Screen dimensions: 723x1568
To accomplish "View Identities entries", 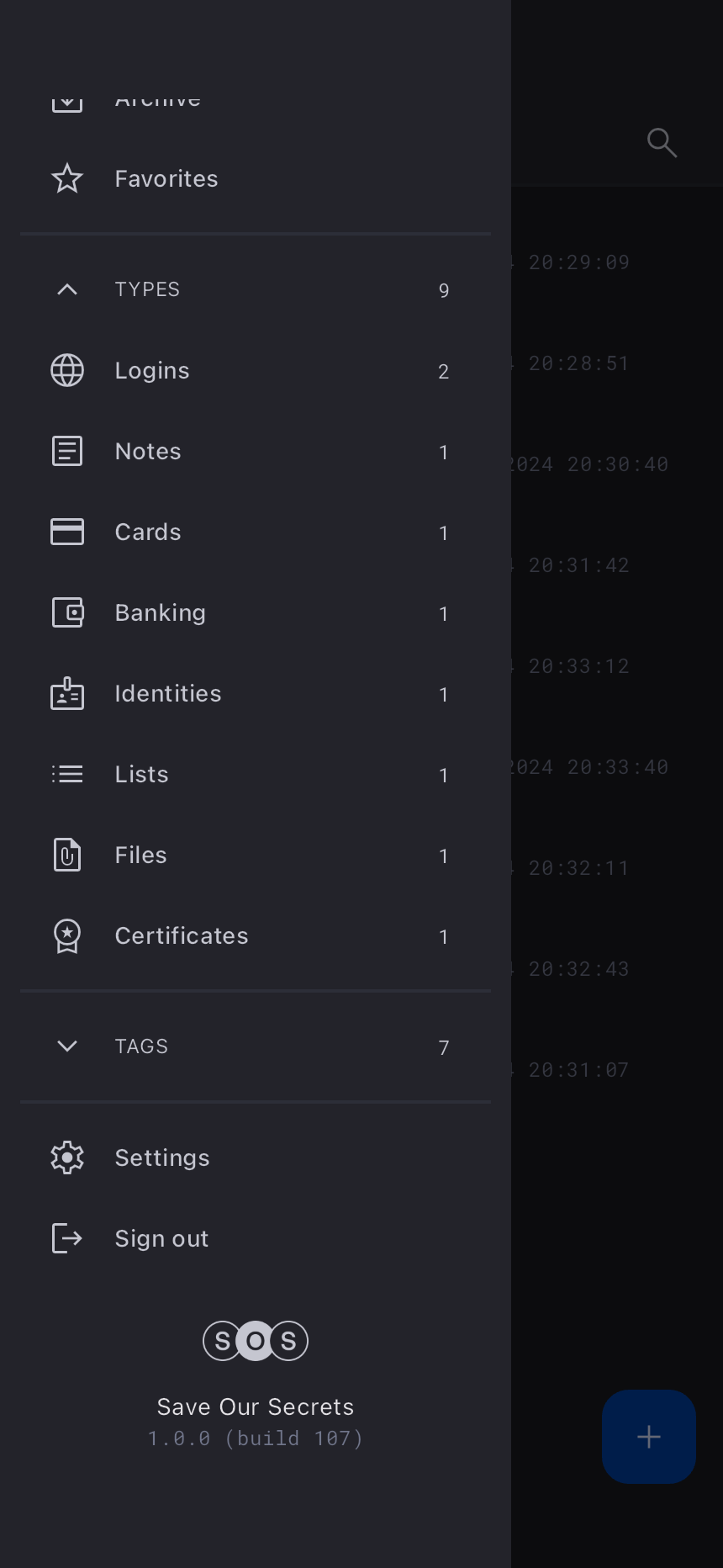I will tap(168, 694).
